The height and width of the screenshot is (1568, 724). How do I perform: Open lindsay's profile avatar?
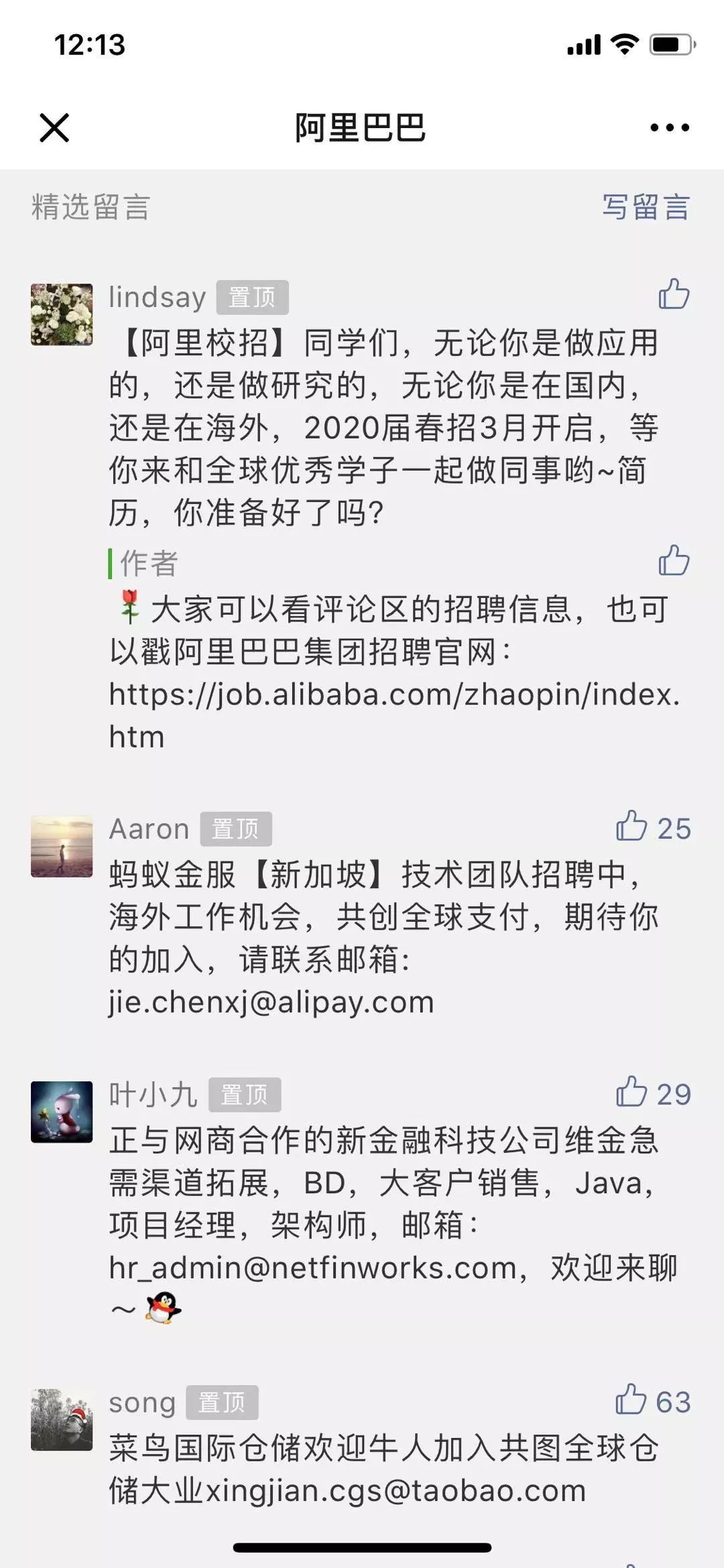[x=62, y=314]
